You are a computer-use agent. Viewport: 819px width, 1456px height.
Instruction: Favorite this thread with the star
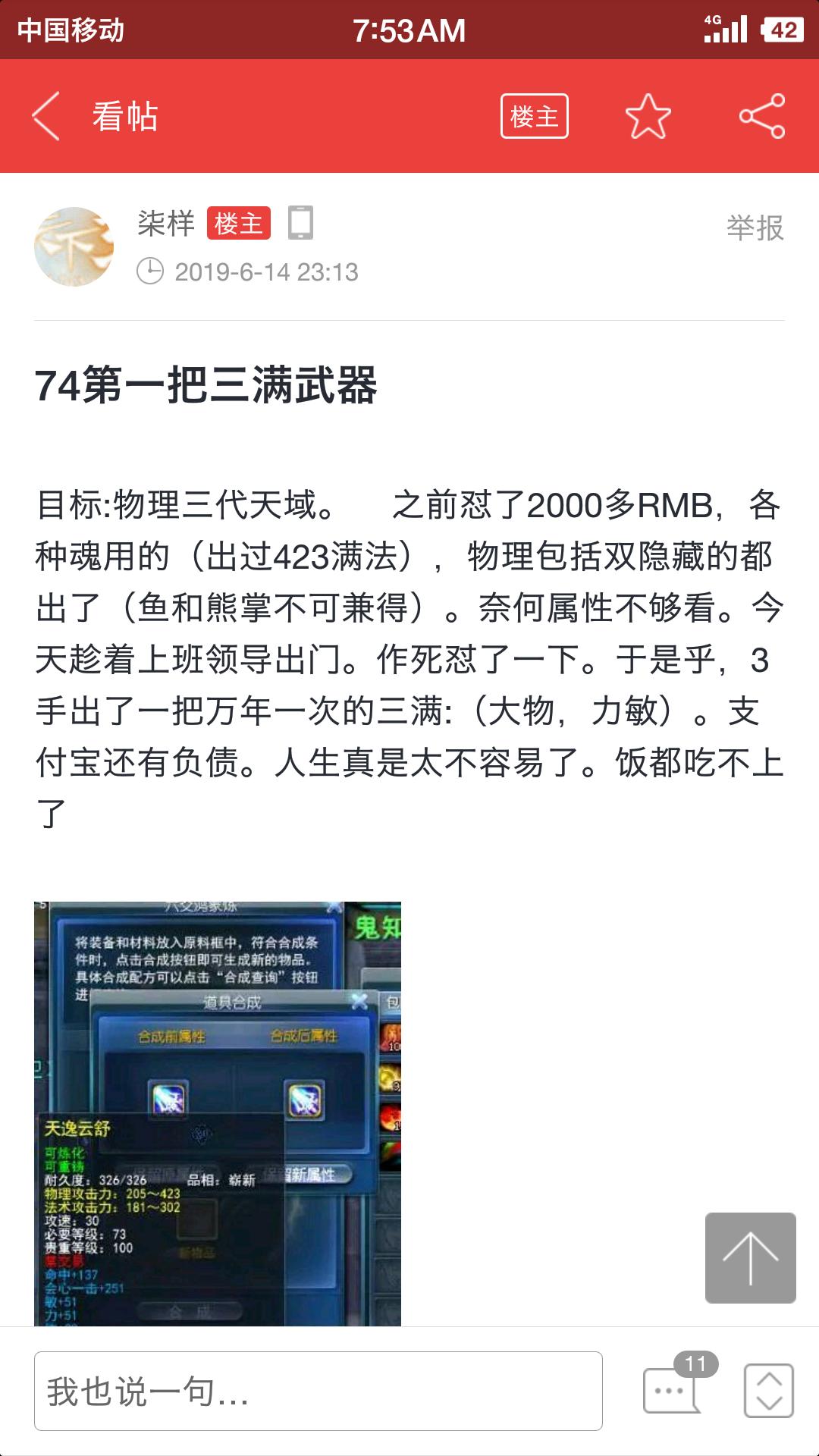pyautogui.click(x=648, y=116)
